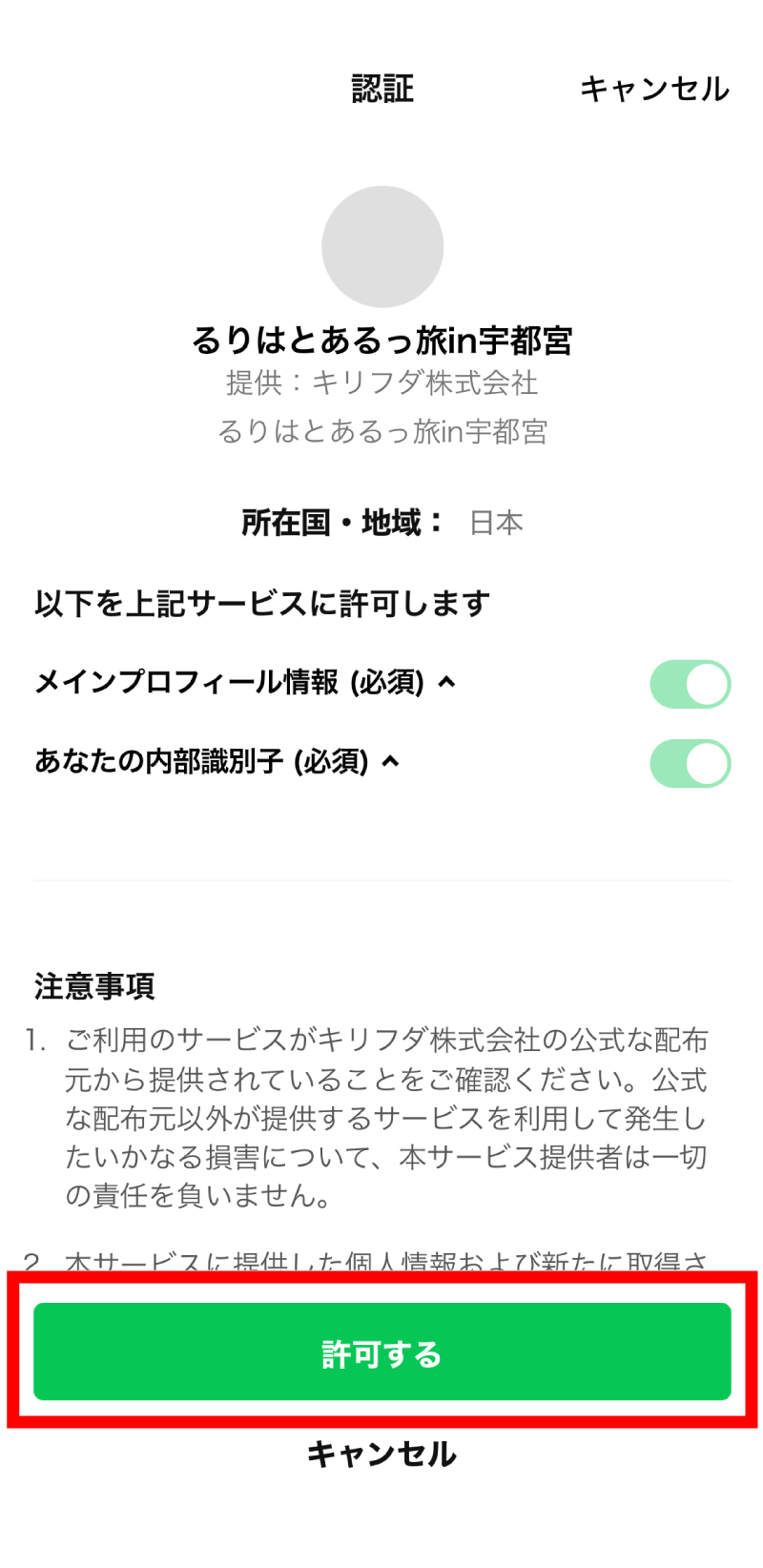Collapse the メインプロフィール情報 details chevron

pyautogui.click(x=446, y=681)
